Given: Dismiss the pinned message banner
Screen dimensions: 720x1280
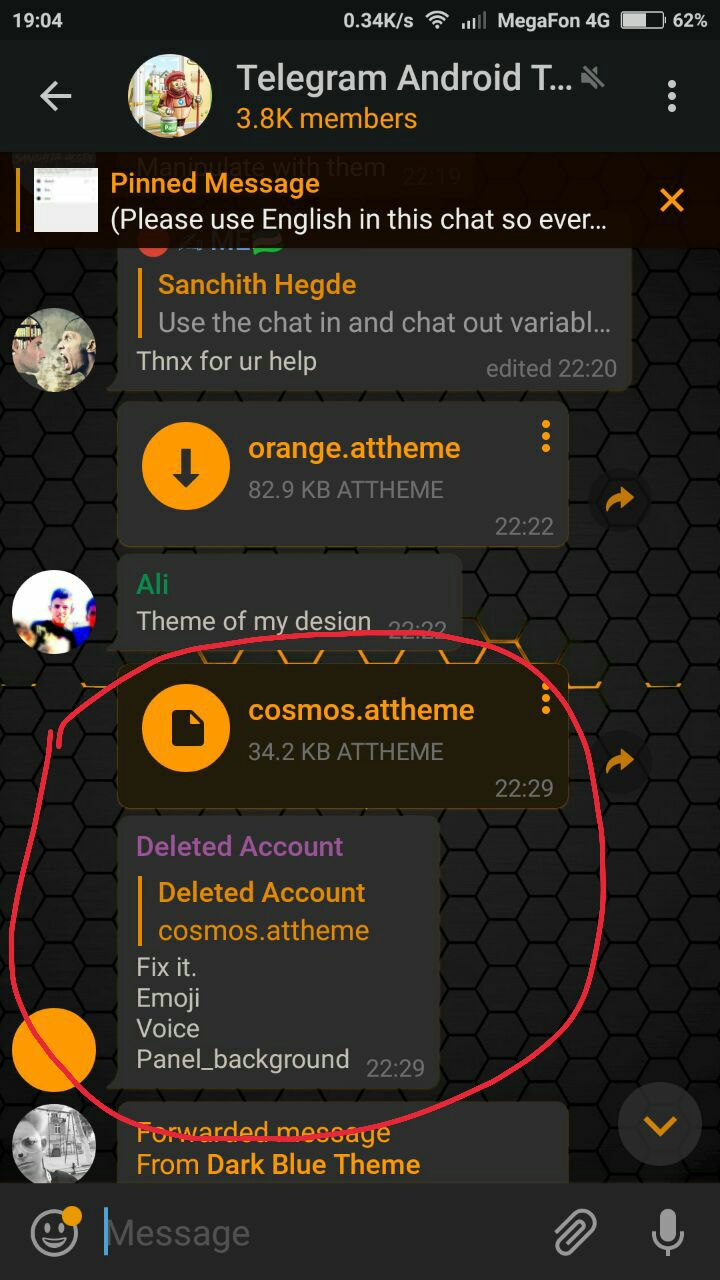Looking at the screenshot, I should click(x=672, y=200).
